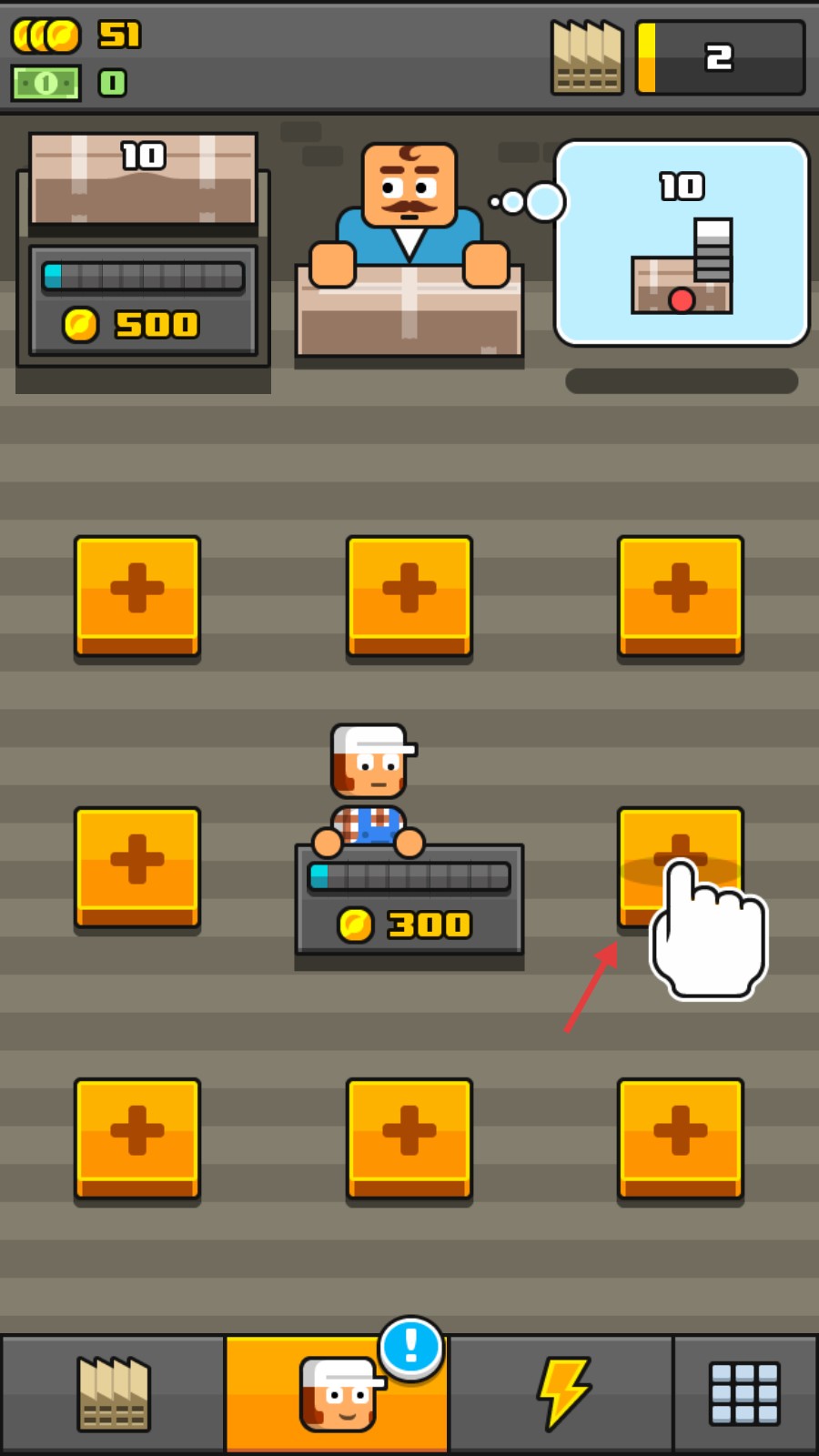Open the grid menu tab
The image size is (819, 1456).
tap(744, 1393)
